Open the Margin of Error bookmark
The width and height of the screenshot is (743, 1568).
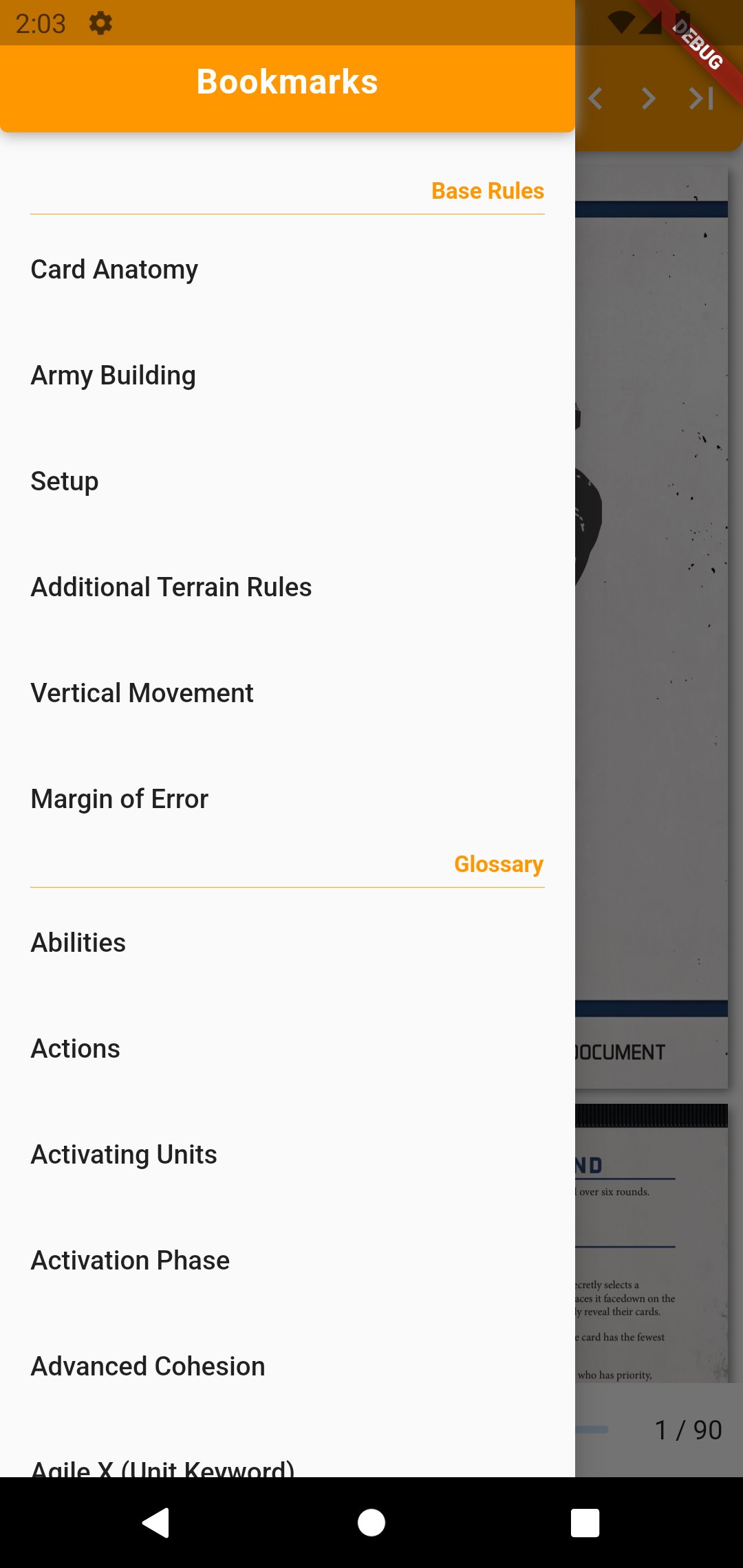coord(119,798)
